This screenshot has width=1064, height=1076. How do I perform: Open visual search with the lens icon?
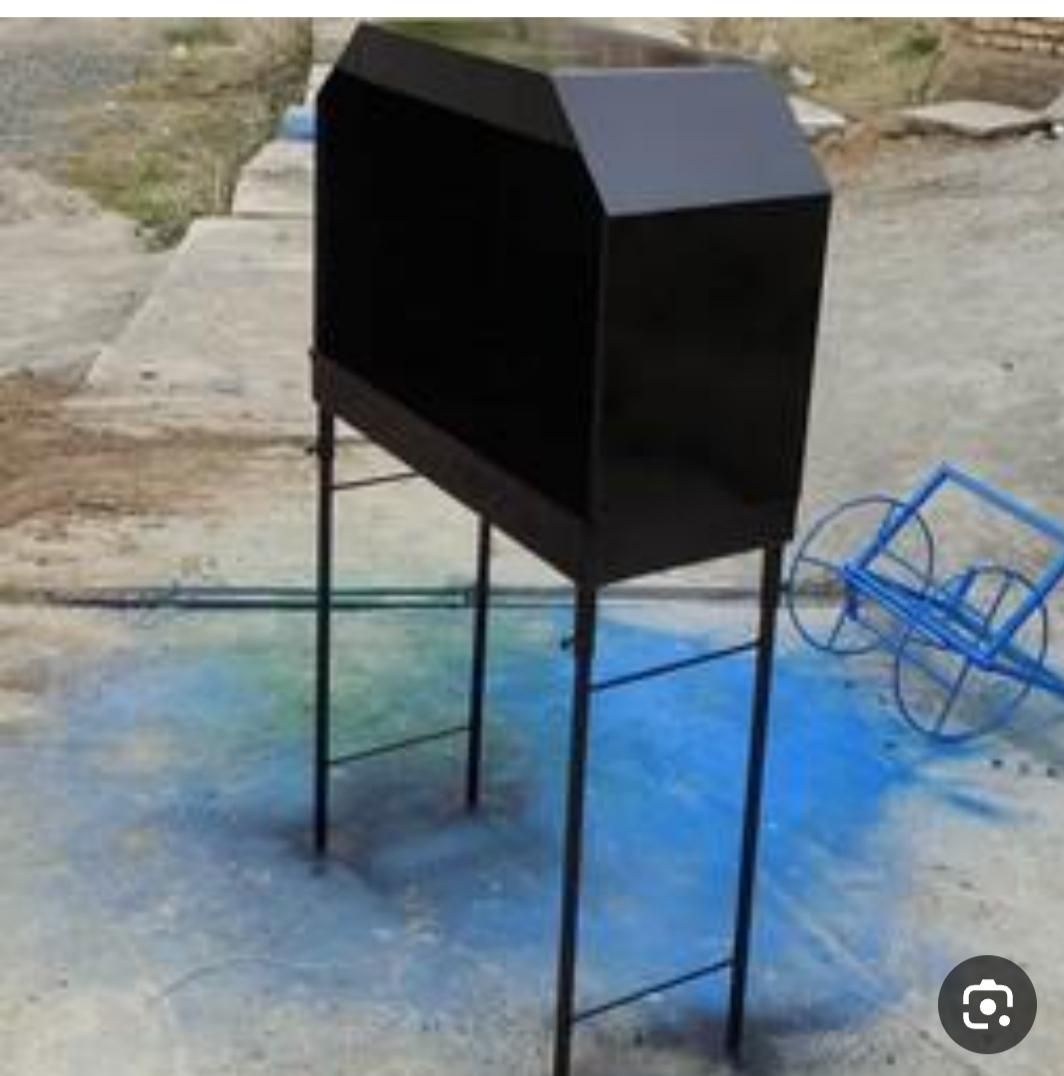click(x=987, y=1004)
